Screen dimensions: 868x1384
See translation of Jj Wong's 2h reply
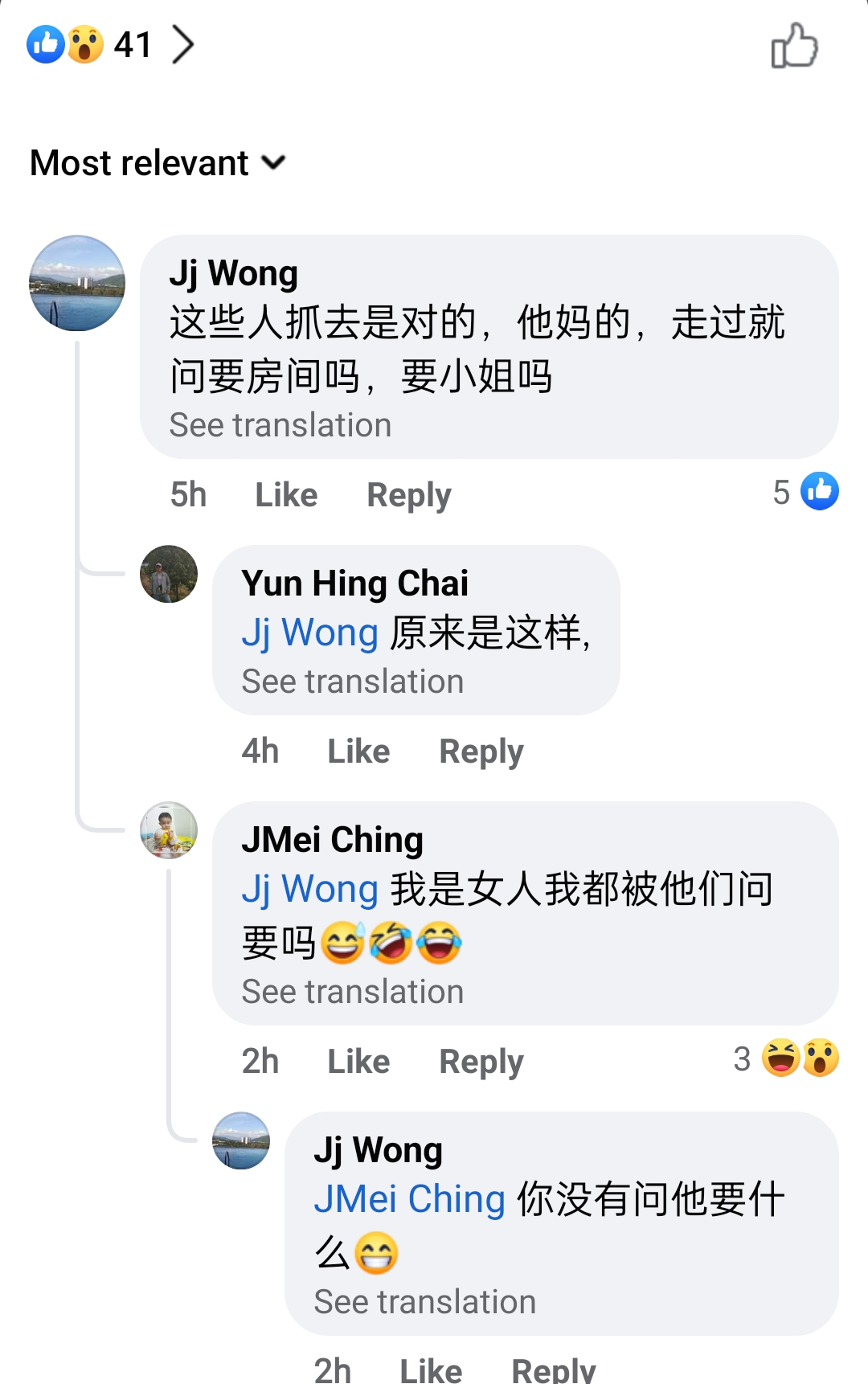[424, 1302]
